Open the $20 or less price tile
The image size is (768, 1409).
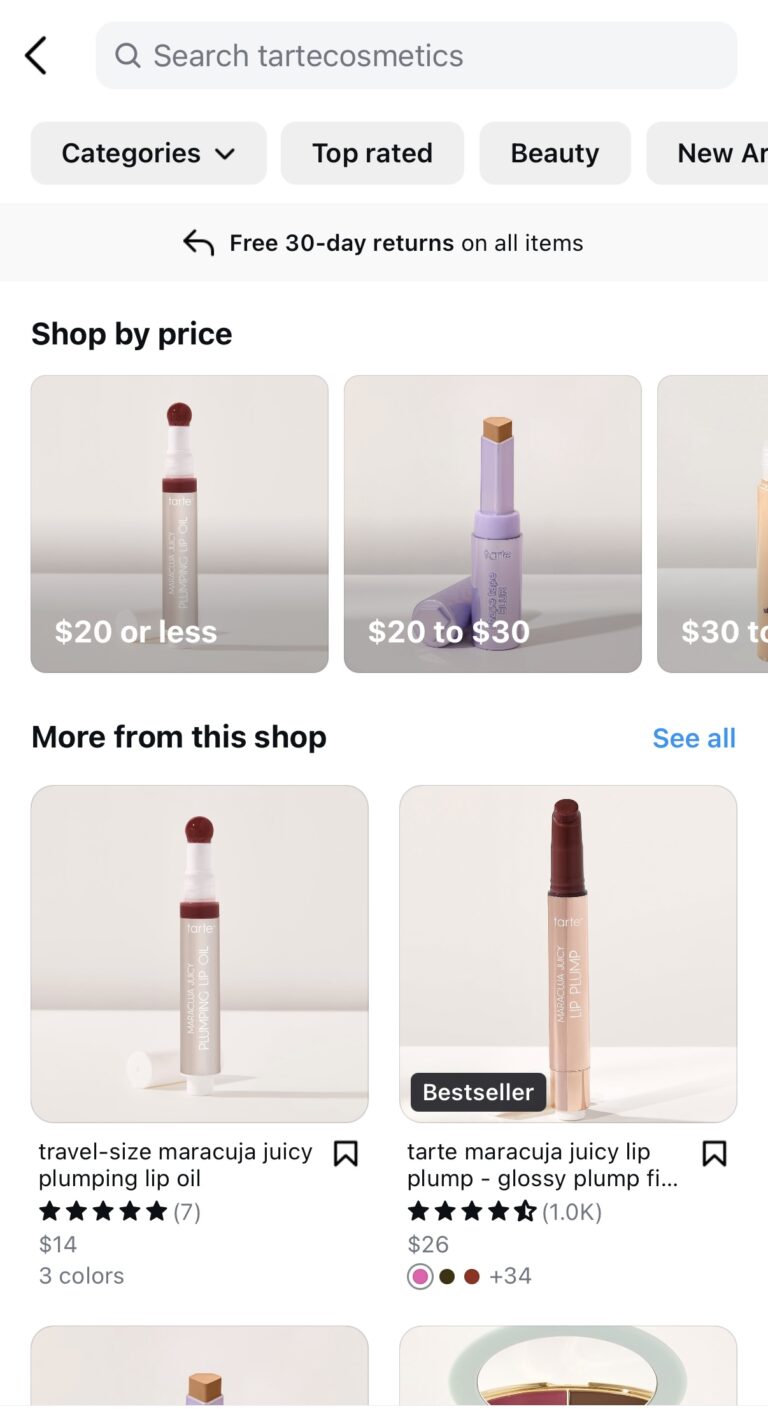(179, 523)
